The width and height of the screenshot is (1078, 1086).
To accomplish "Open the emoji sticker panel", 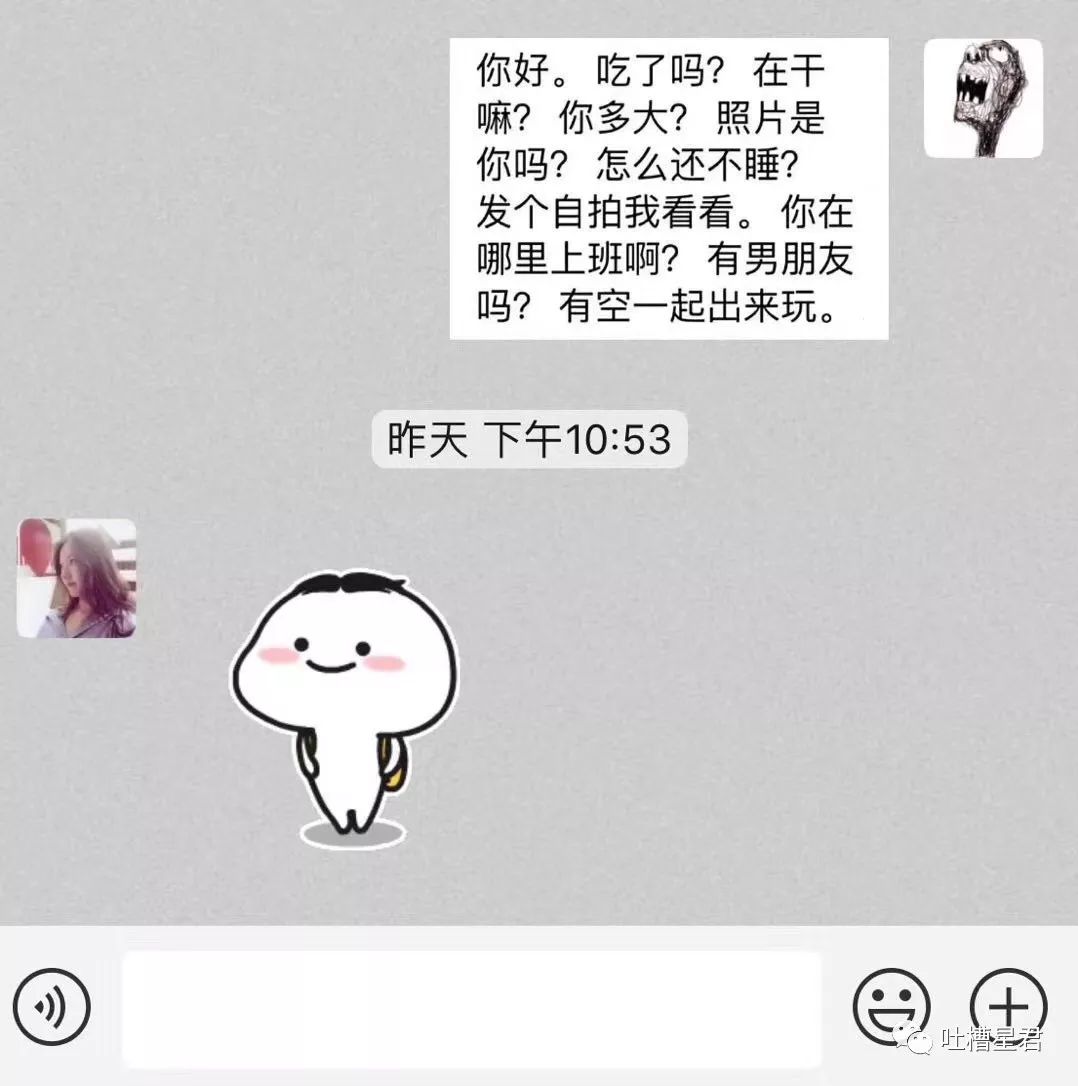I will pos(891,1007).
